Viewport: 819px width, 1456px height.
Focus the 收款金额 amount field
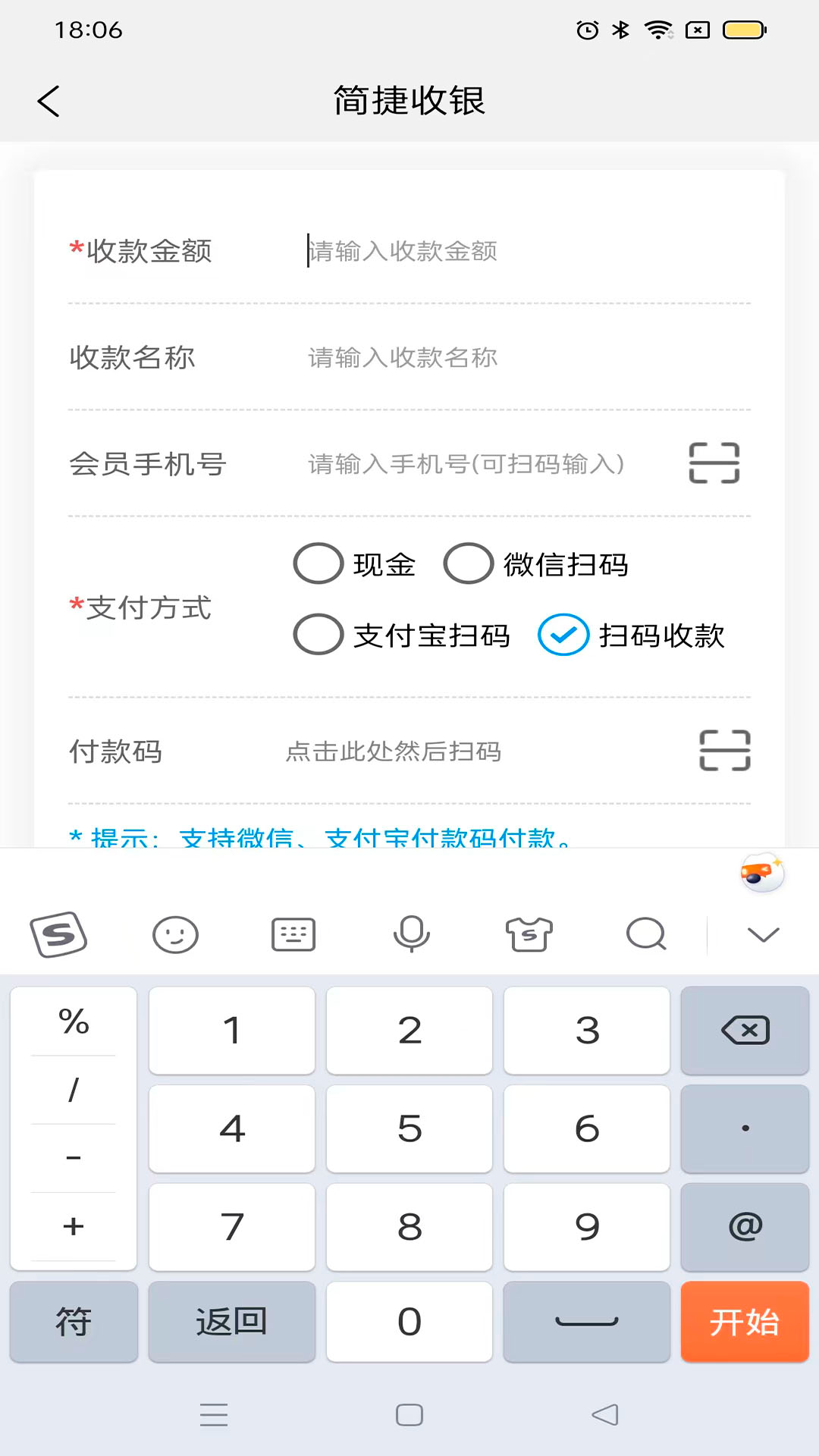point(527,251)
